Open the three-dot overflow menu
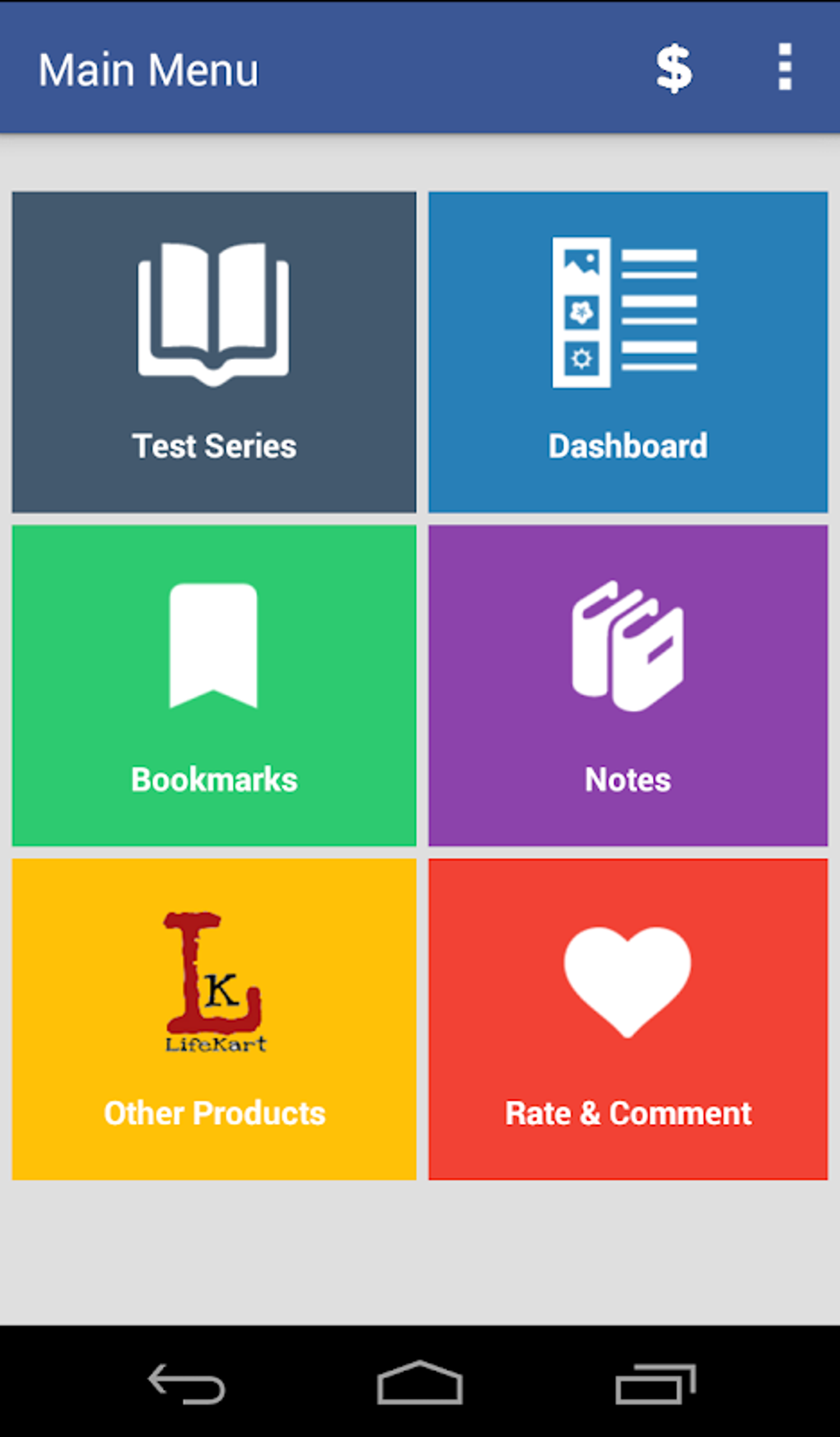 click(x=782, y=69)
